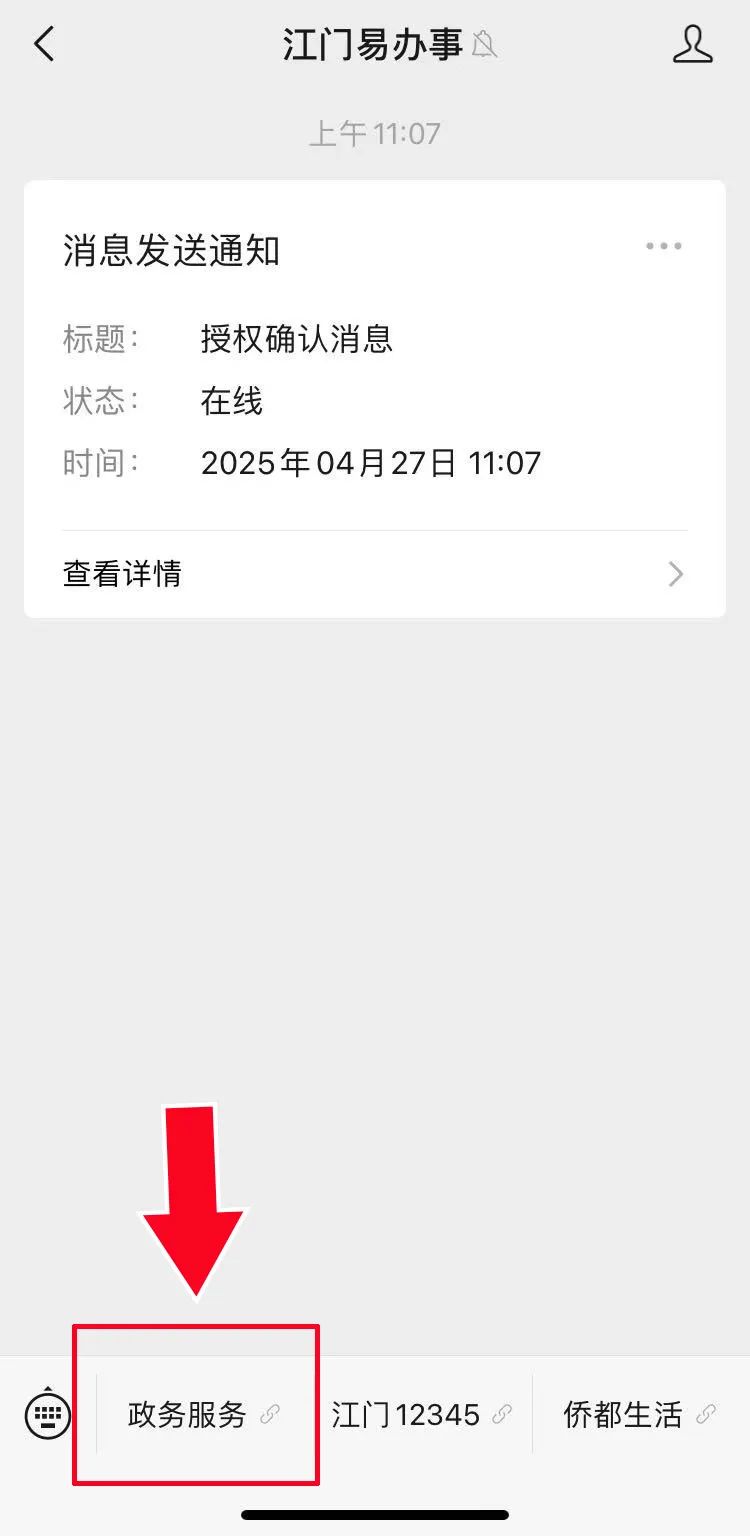Viewport: 750px width, 1536px height.
Task: Tap the muted notification bell beside the chat title
Action: [485, 46]
